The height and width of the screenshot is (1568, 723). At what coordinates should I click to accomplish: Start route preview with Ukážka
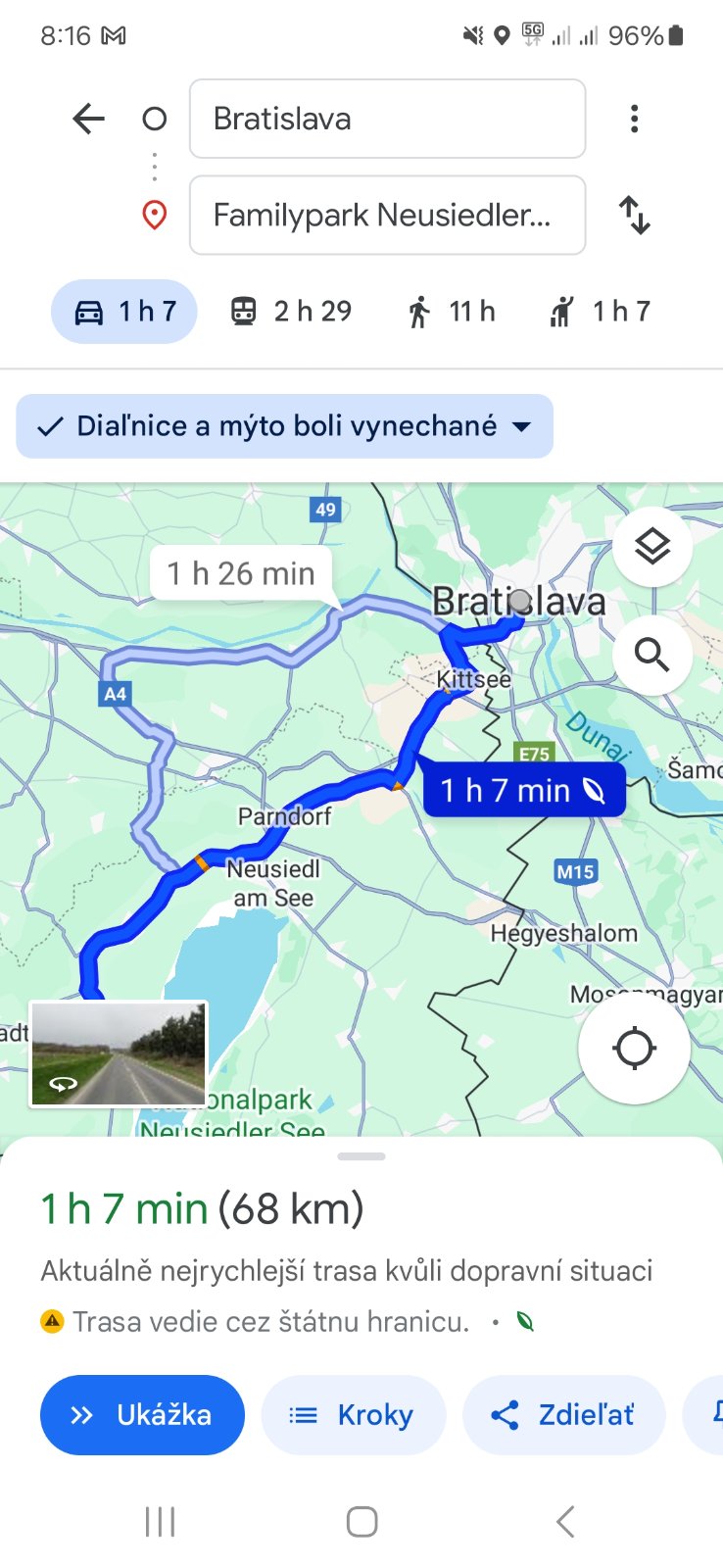click(142, 1415)
